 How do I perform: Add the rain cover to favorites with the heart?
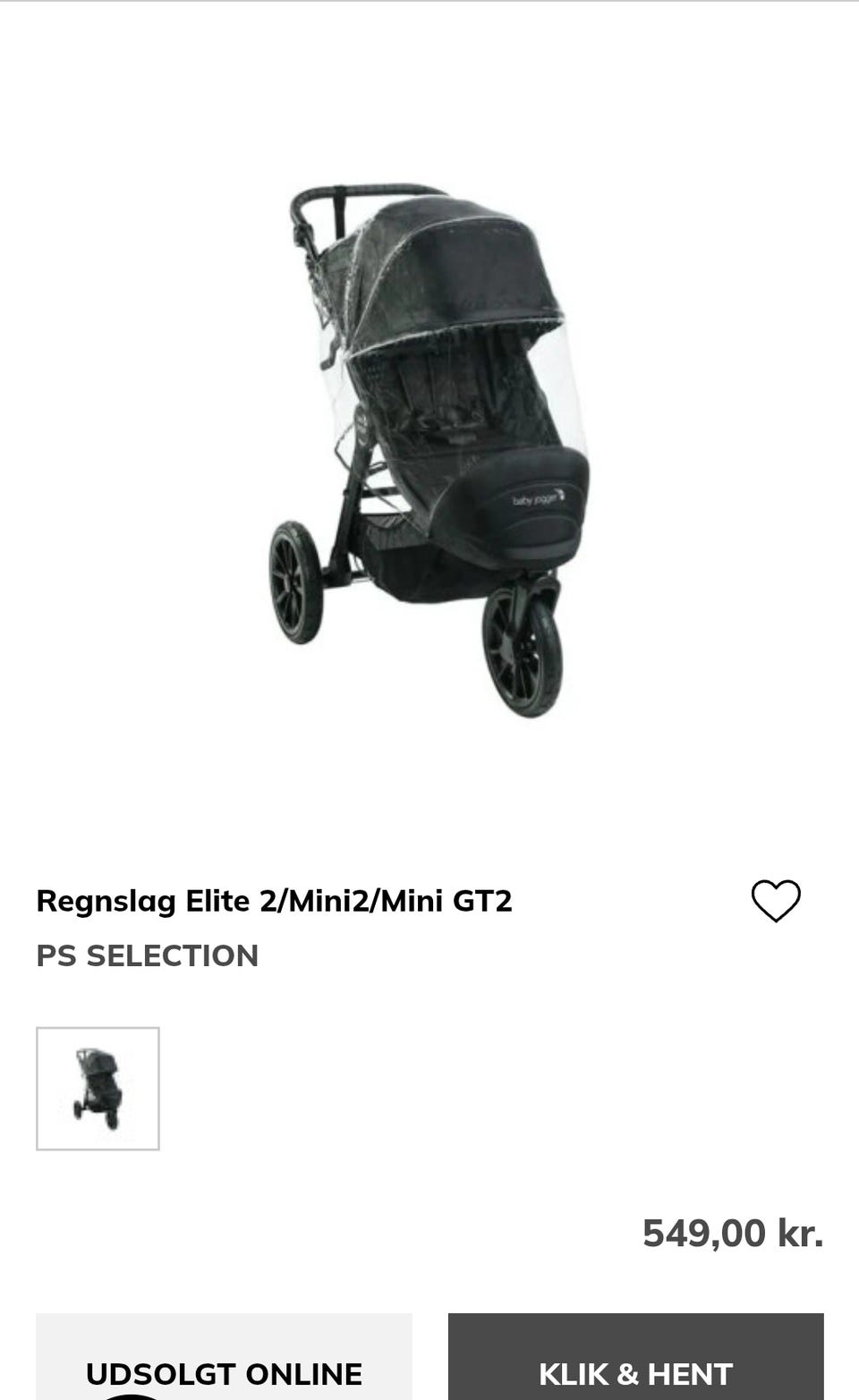click(776, 901)
